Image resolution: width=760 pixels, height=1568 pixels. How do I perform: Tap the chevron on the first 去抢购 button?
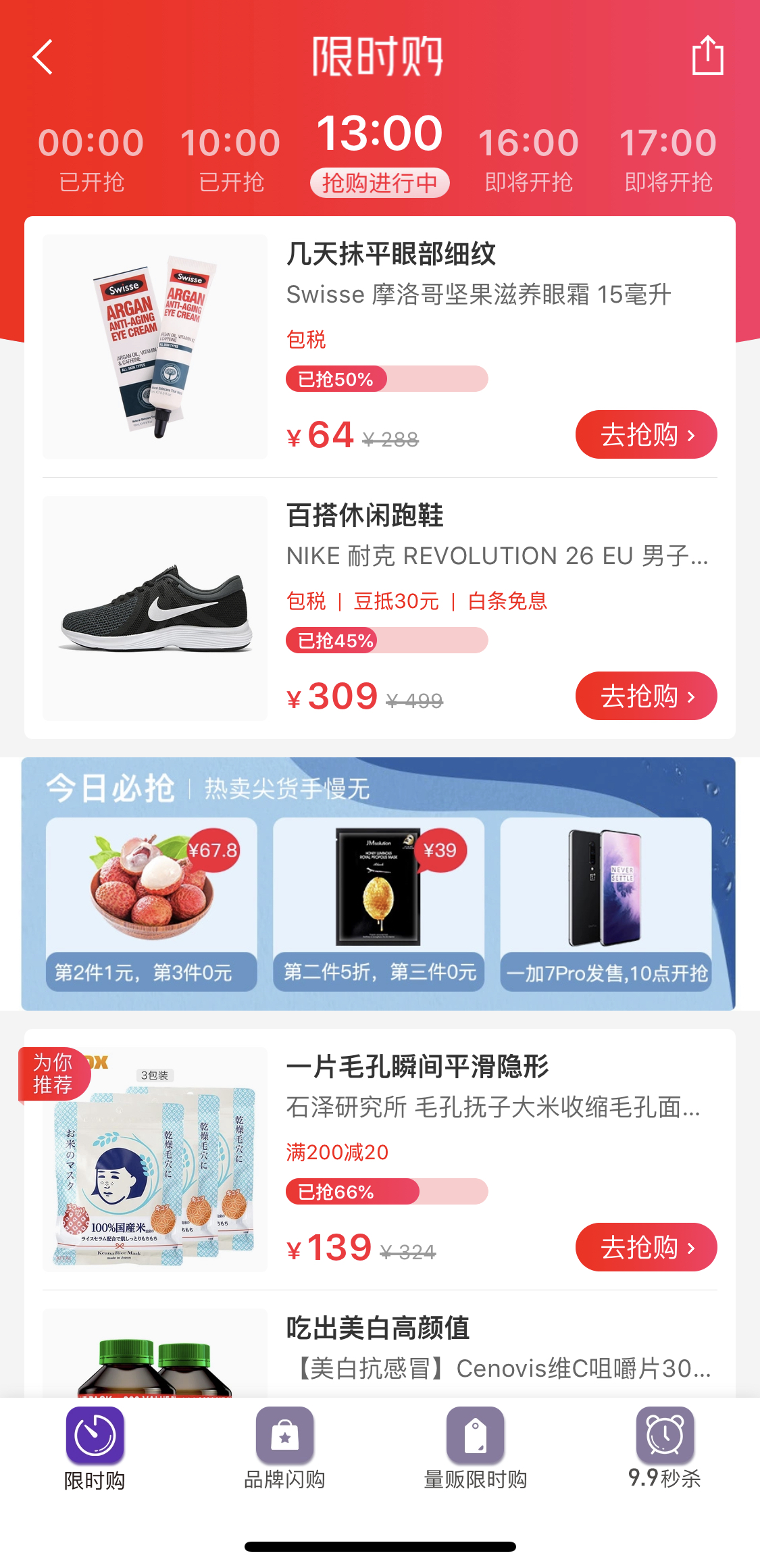tap(690, 434)
